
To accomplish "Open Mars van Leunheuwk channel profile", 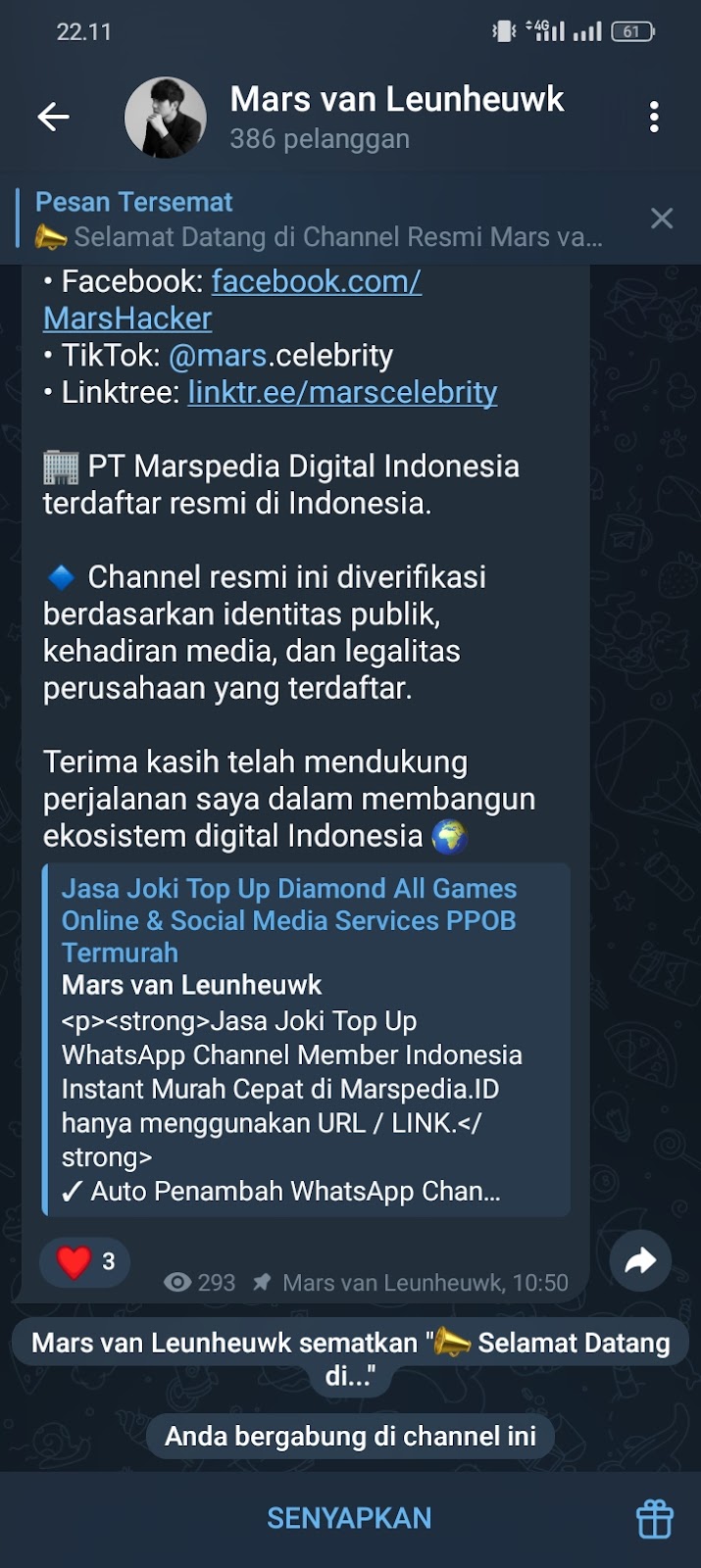I will coord(396,118).
